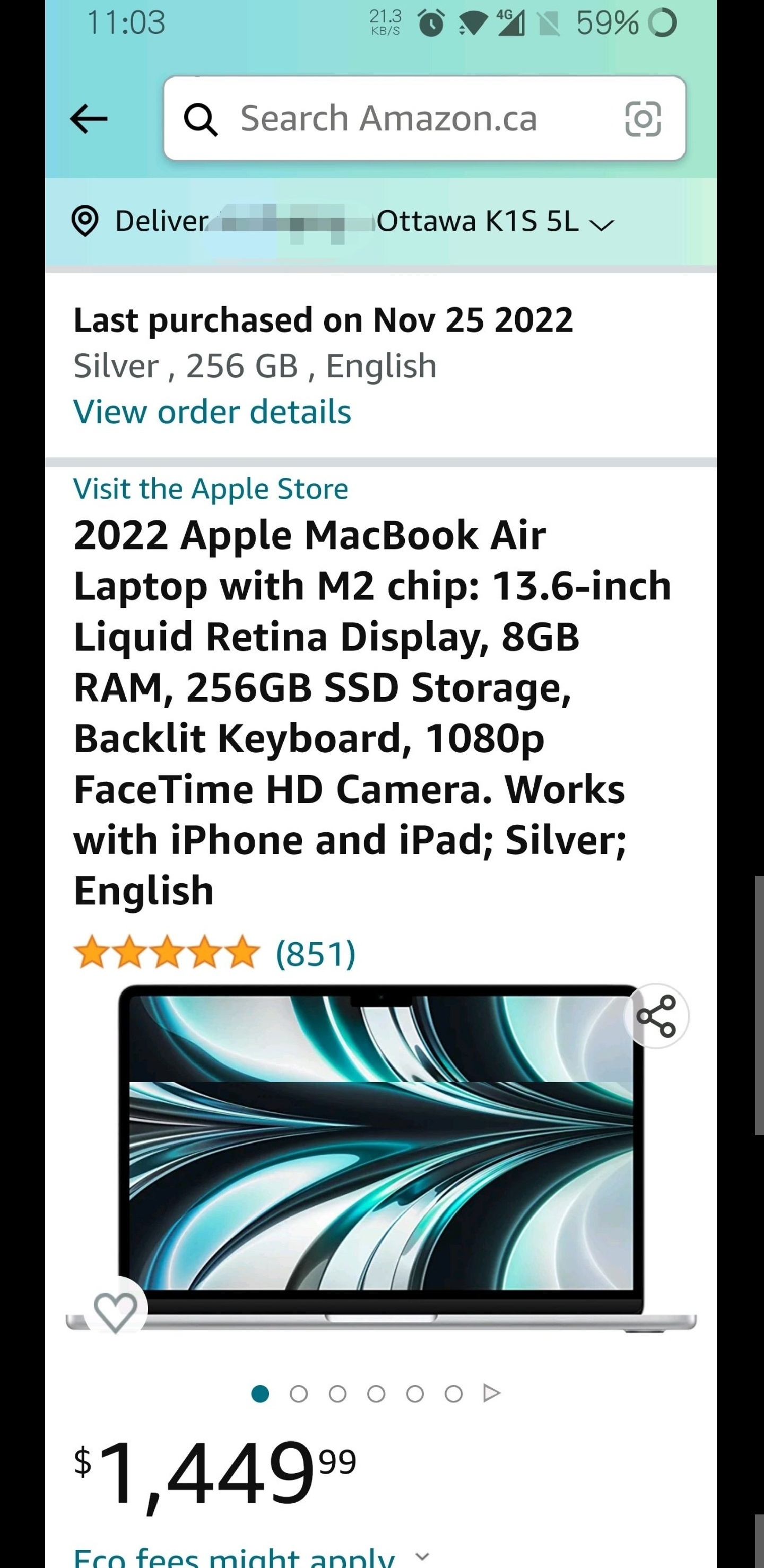Share this MacBook Air listing
Viewport: 764px width, 1568px height.
(x=656, y=1015)
